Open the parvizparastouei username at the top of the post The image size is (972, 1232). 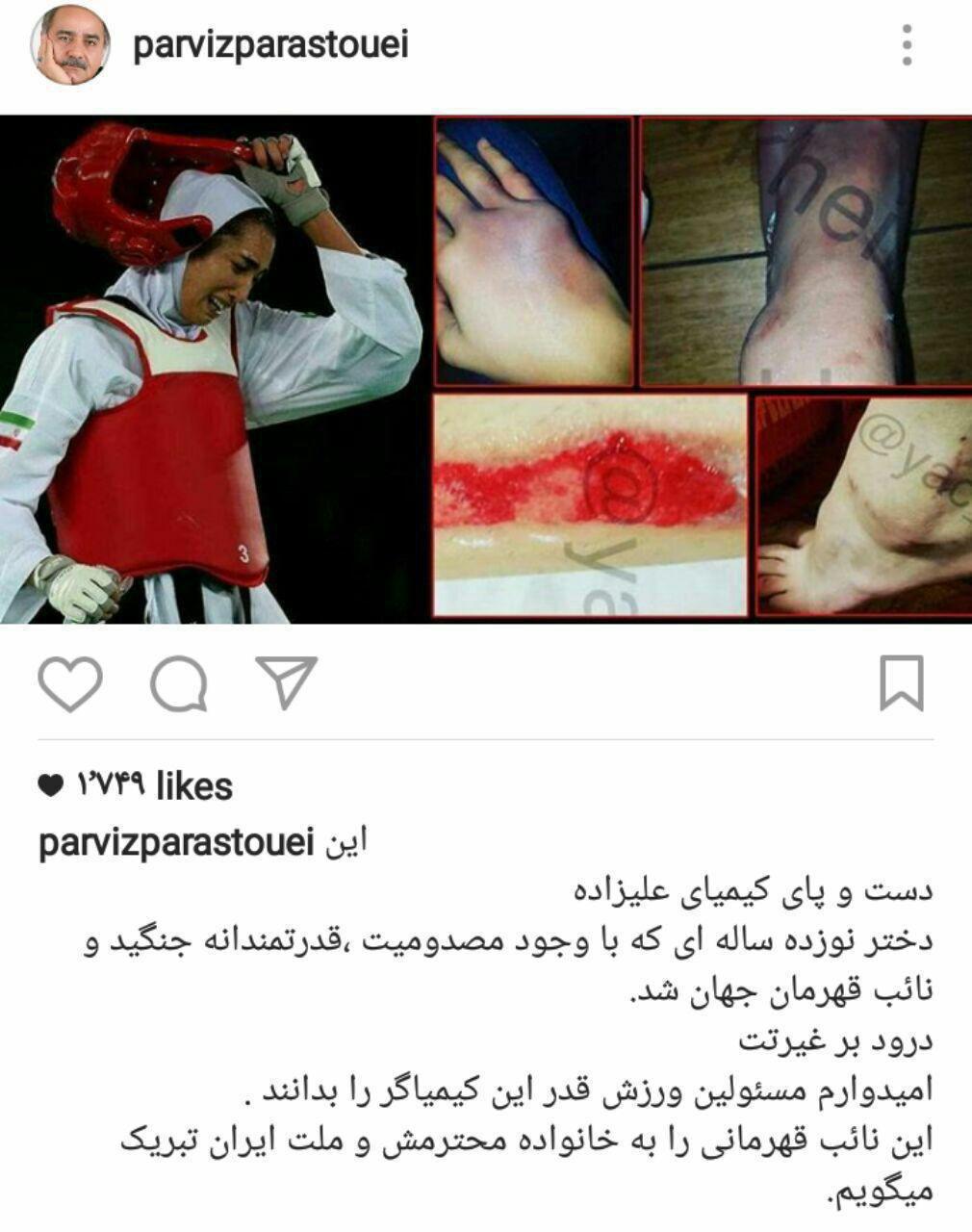click(x=270, y=45)
